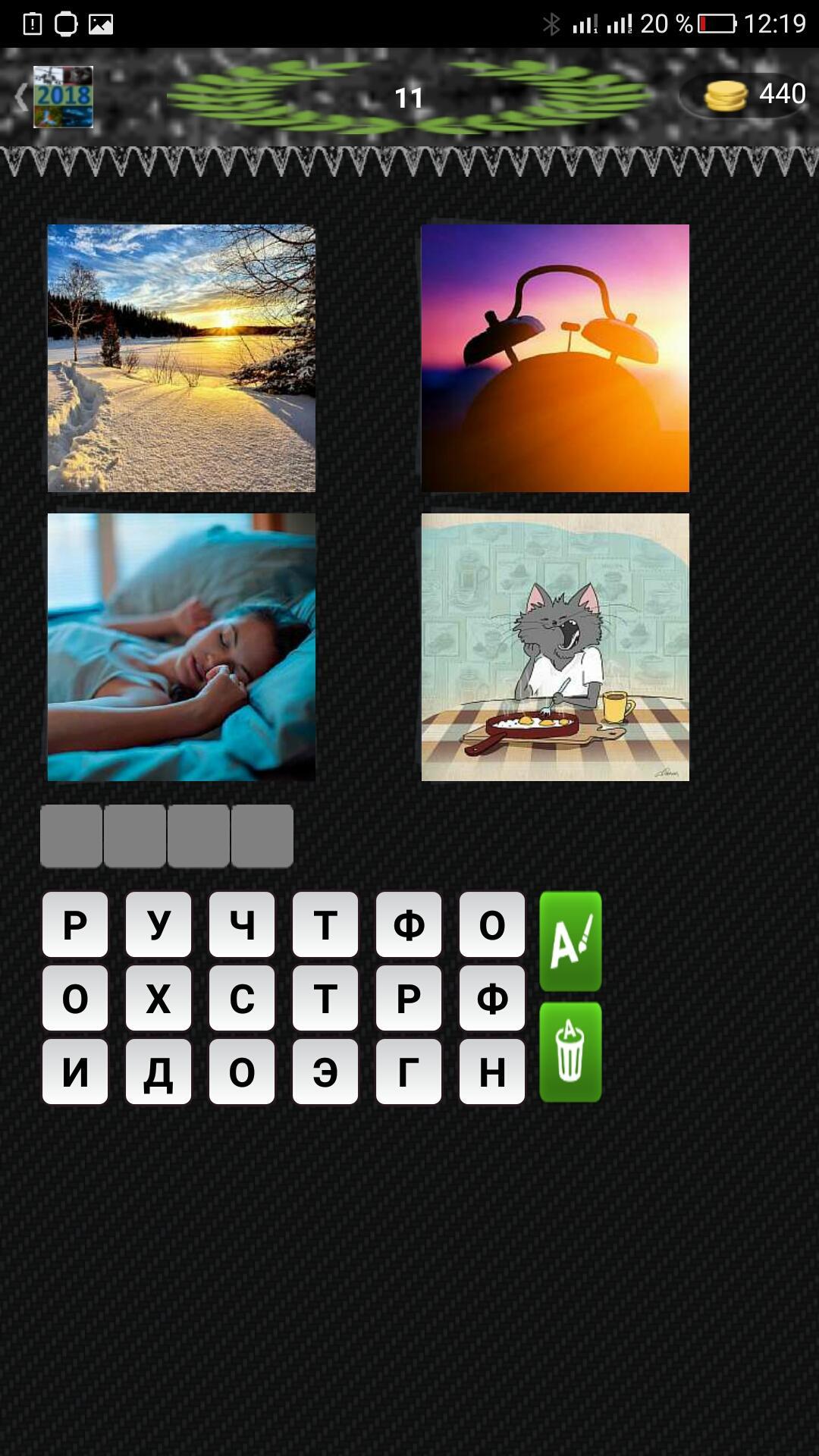Screen dimensions: 819x1456
Task: Go back via the 2018 app icon
Action: click(x=62, y=97)
